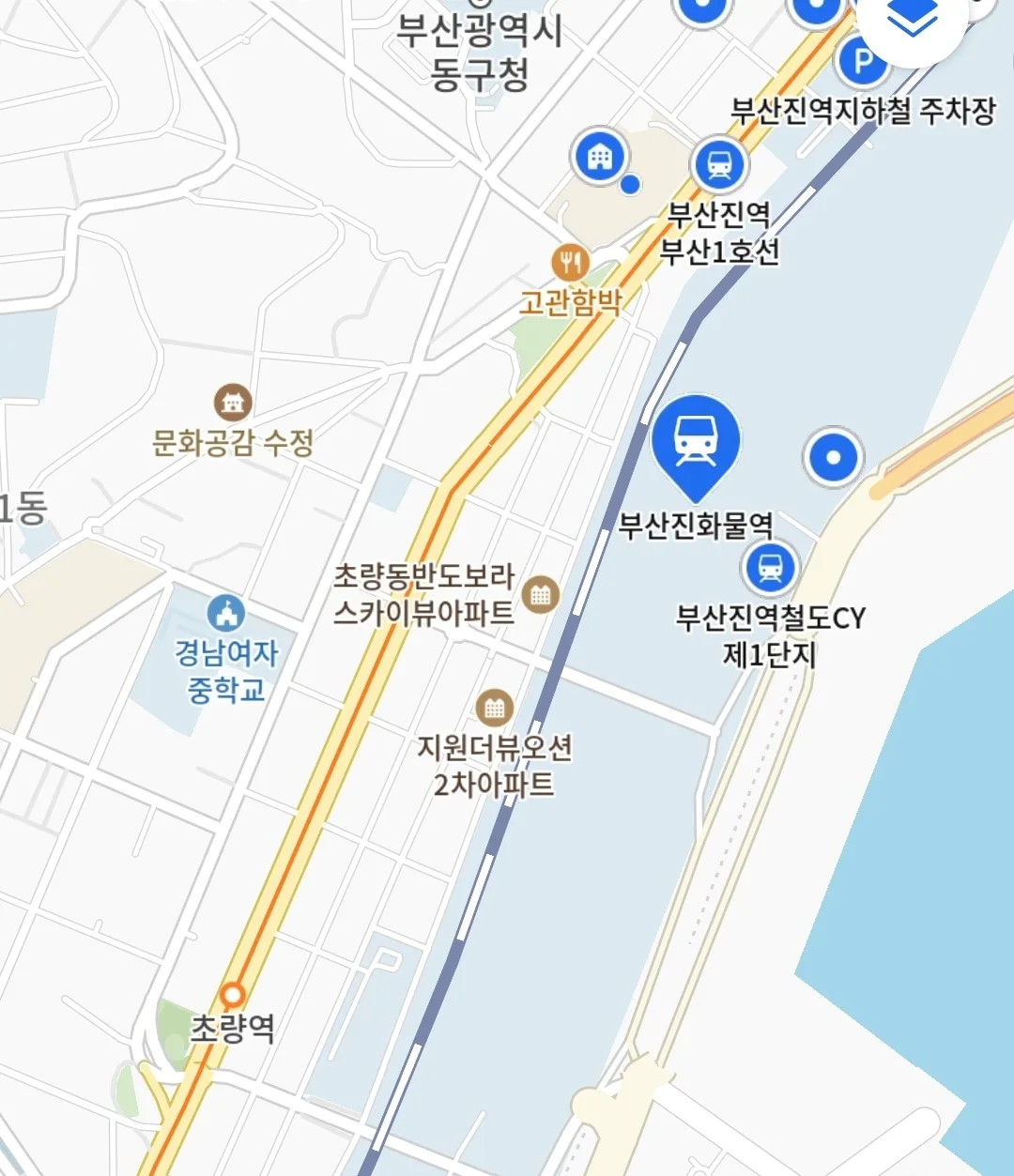Tap the building marker near 부산진역

[600, 155]
